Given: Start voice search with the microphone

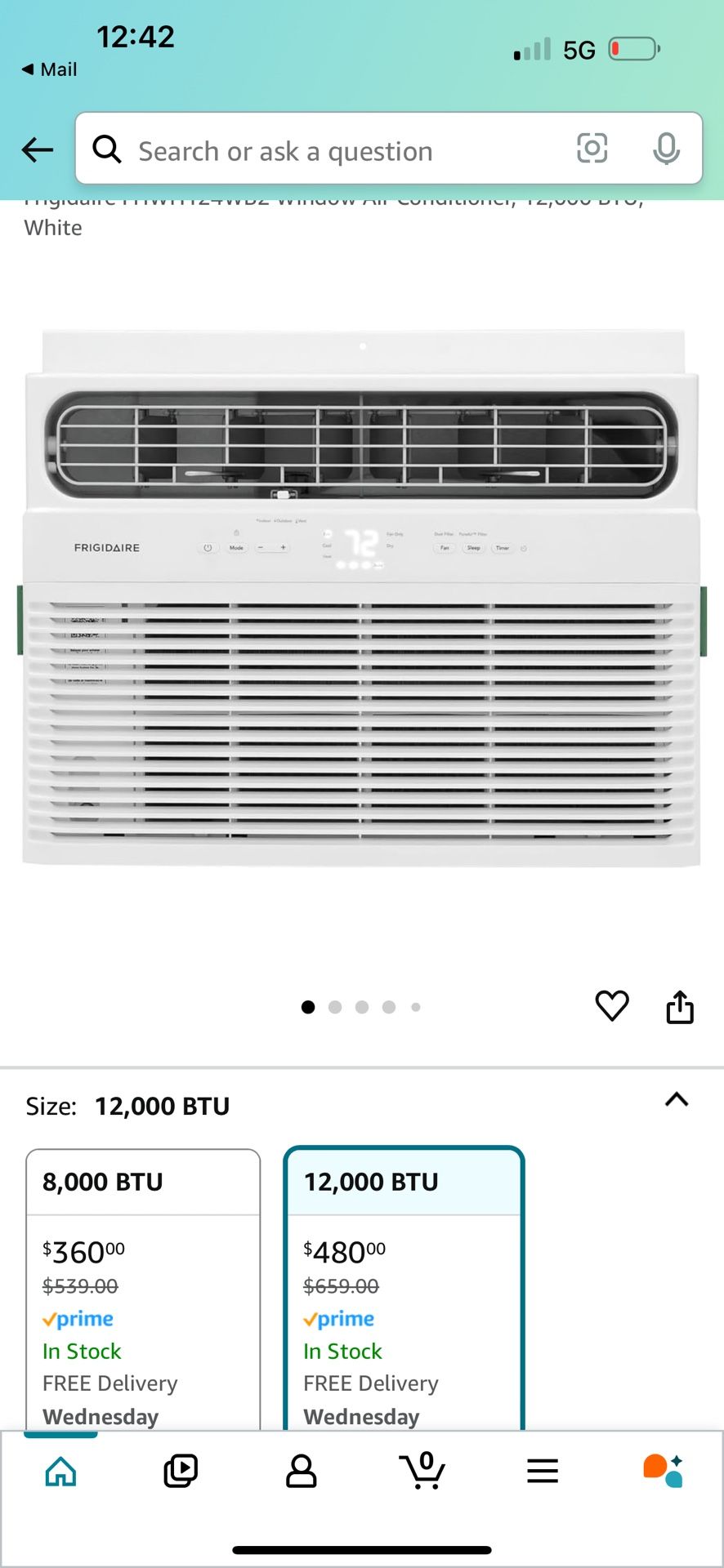Looking at the screenshot, I should [667, 149].
